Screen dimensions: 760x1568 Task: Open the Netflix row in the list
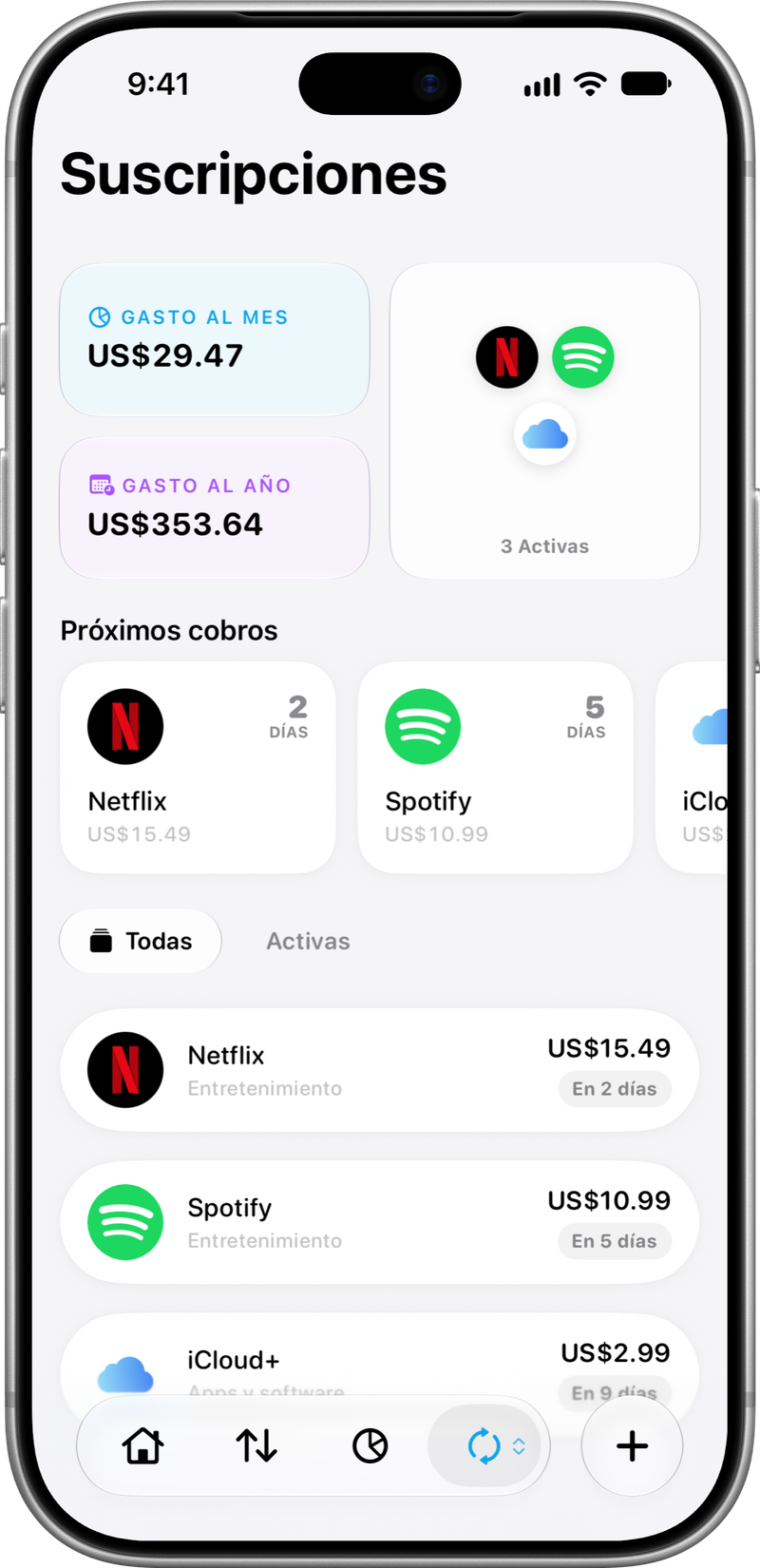[380, 1070]
